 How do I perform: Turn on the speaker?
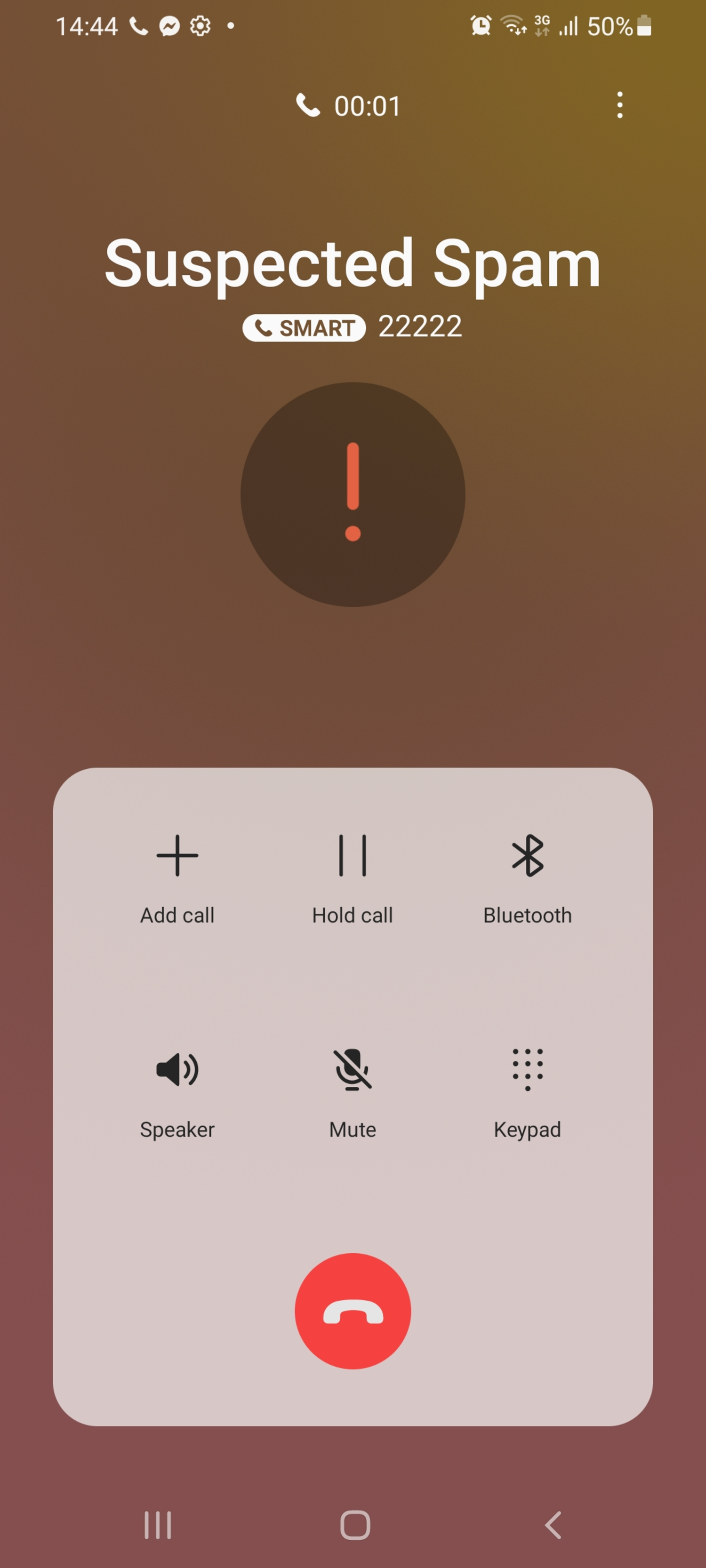[x=177, y=1091]
